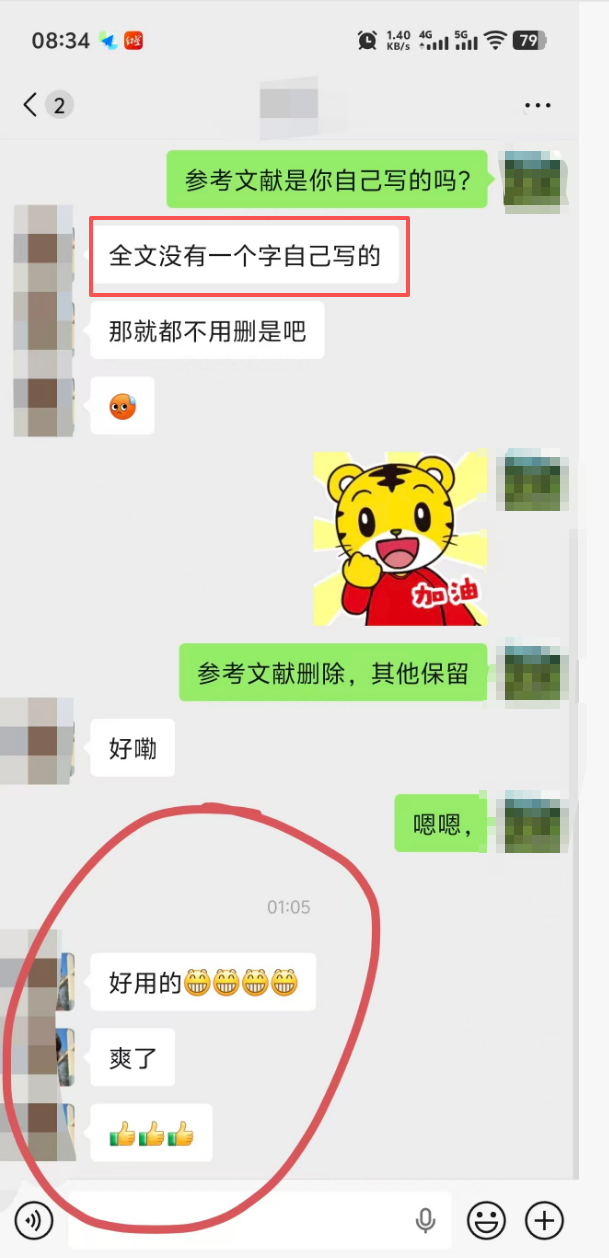Open the plus attachments menu
Viewport: 609px width, 1258px height.
click(x=544, y=1220)
